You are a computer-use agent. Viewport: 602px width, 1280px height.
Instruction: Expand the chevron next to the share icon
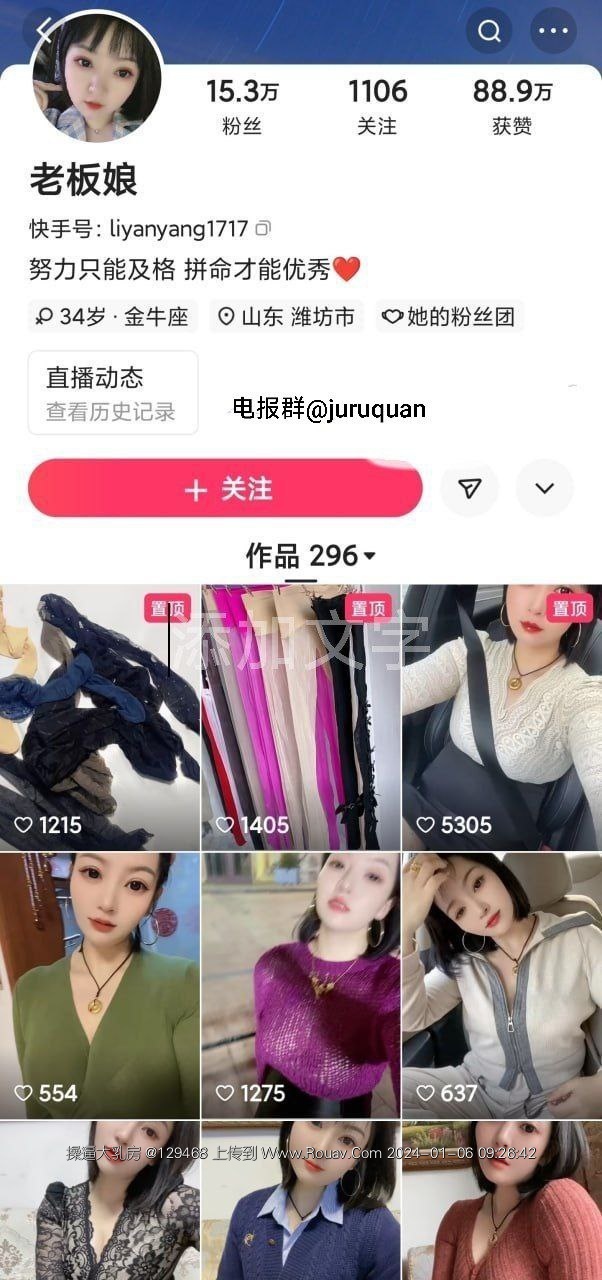tap(544, 488)
